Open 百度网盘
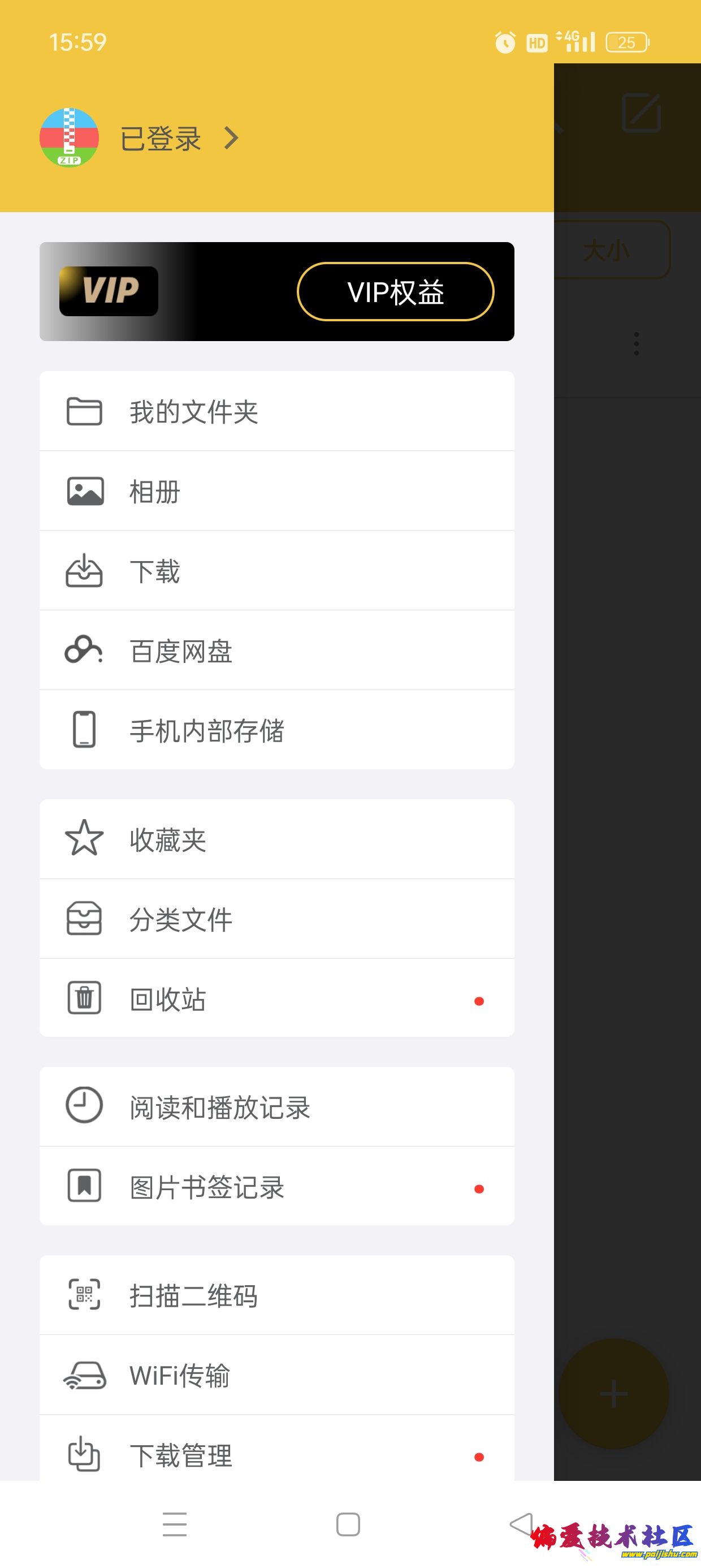 [x=276, y=651]
